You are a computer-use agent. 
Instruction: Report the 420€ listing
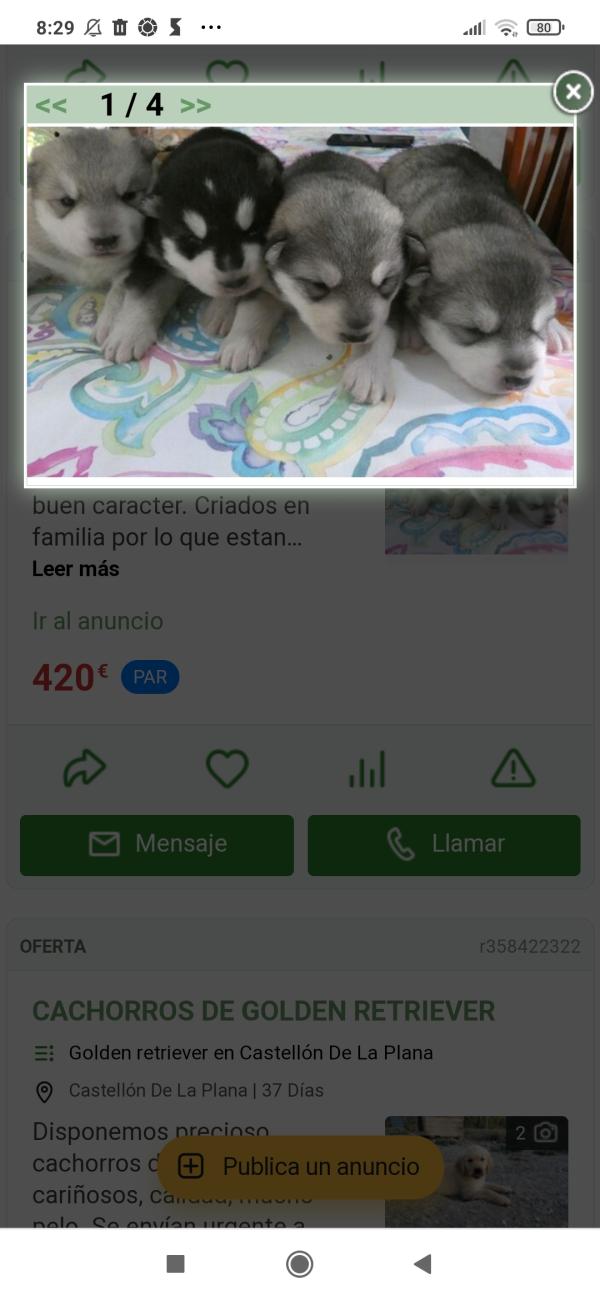point(513,769)
